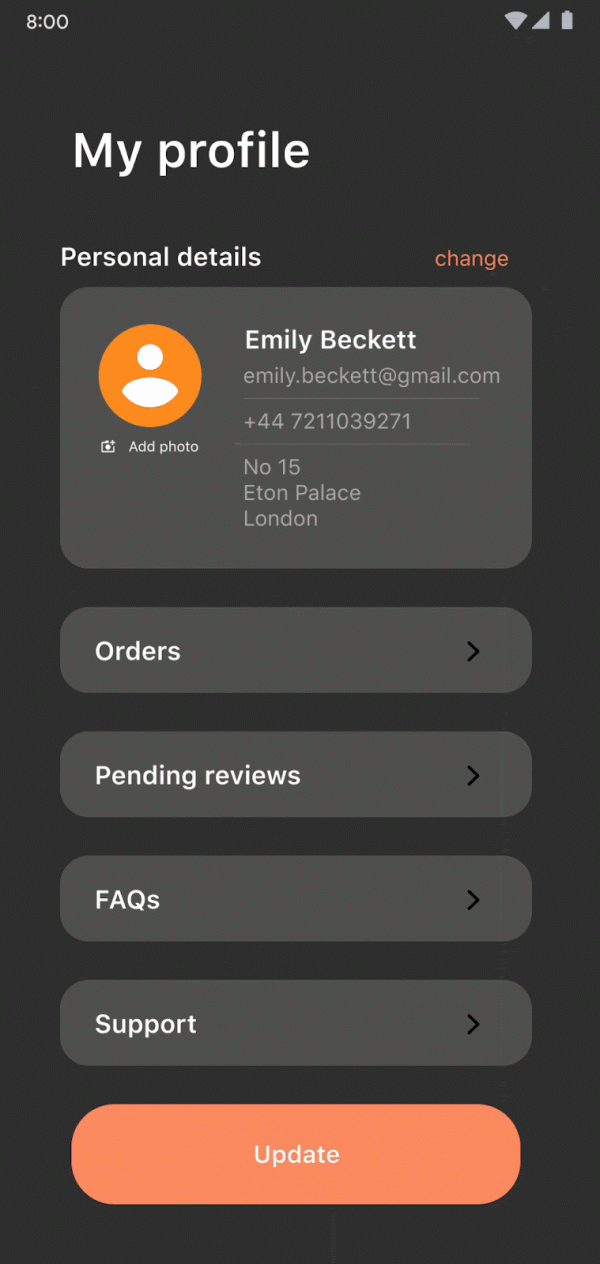The height and width of the screenshot is (1264, 600).
Task: Open the Support row
Action: click(x=295, y=1023)
